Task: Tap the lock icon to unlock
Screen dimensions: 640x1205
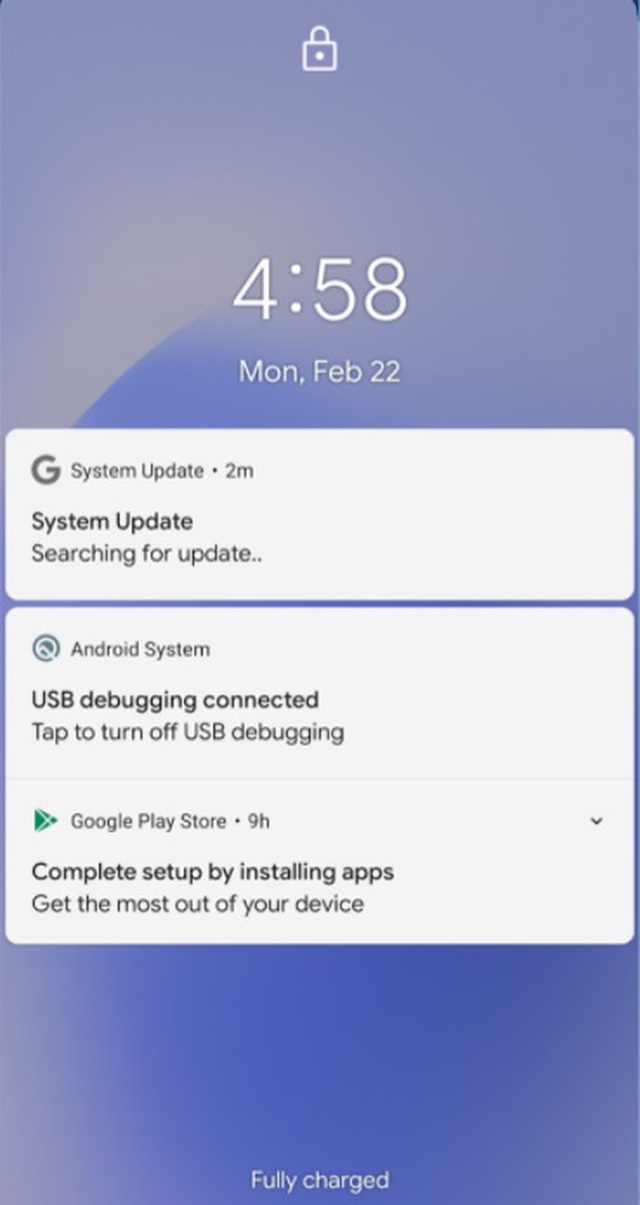Action: pos(319,50)
